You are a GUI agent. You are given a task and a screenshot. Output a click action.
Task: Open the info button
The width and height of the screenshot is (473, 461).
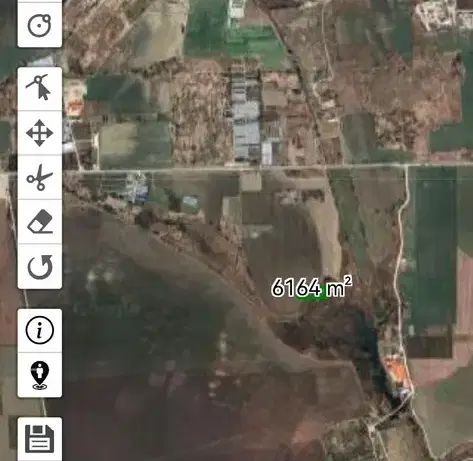40,330
